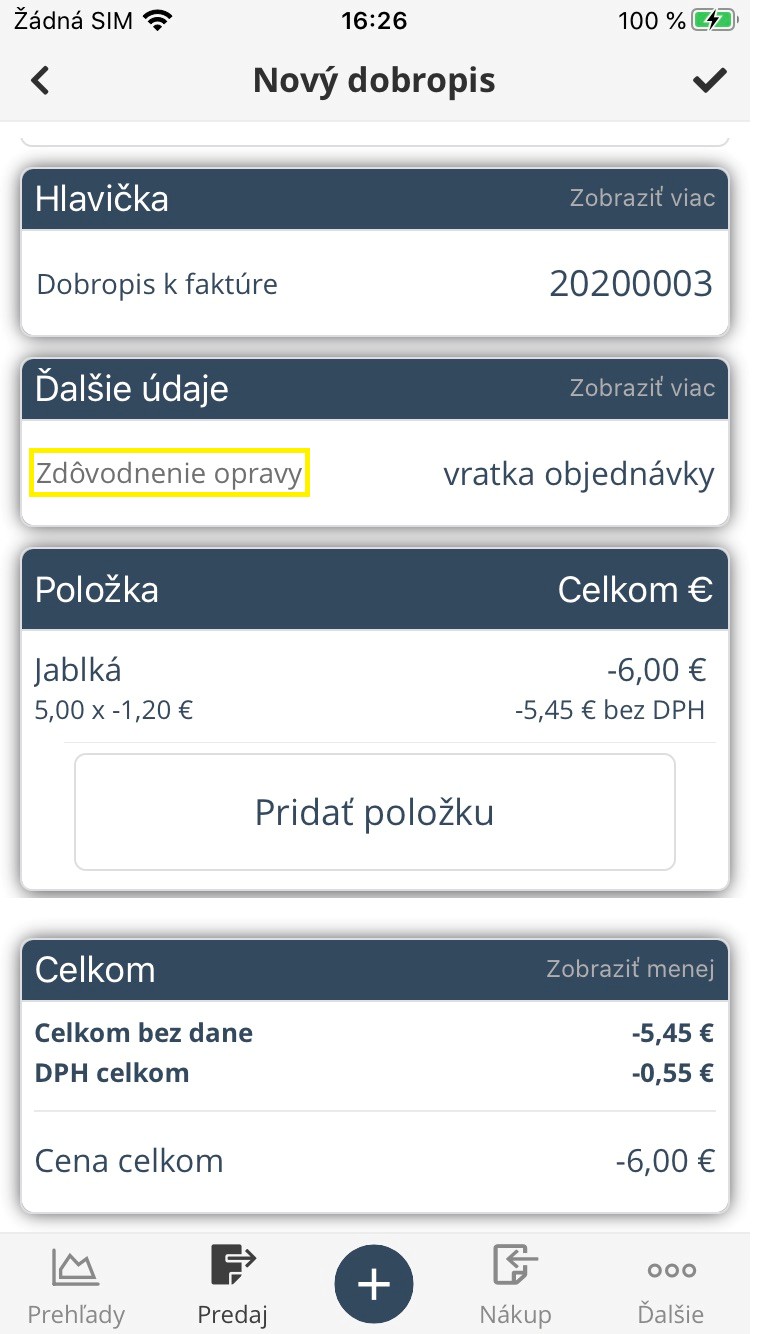Switch to the Nákup tab
The width and height of the screenshot is (757, 1334).
(515, 1284)
